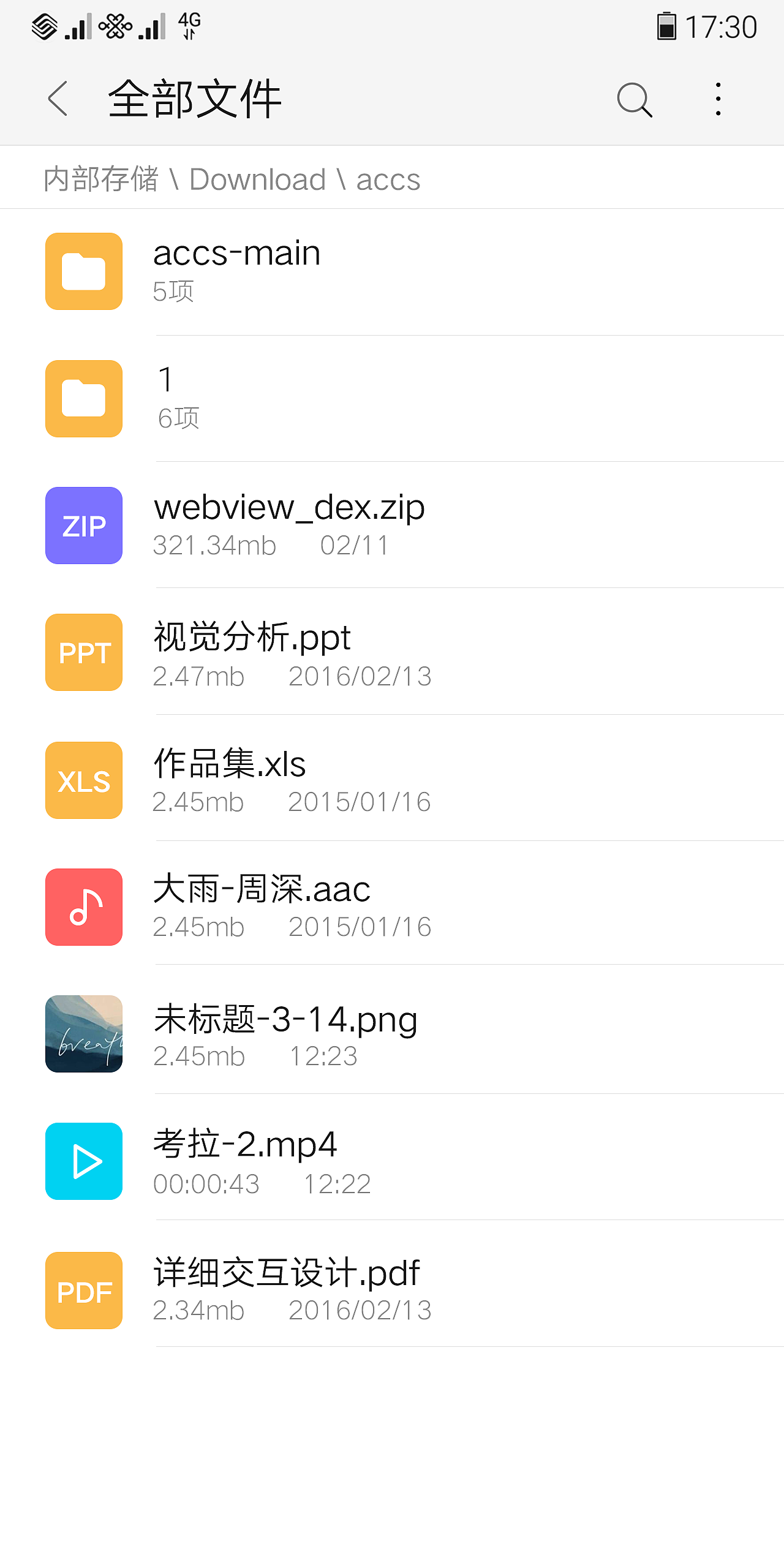The height and width of the screenshot is (1568, 784).
Task: View the thumbnail of 未标题-3-14.png
Action: coord(83,1035)
